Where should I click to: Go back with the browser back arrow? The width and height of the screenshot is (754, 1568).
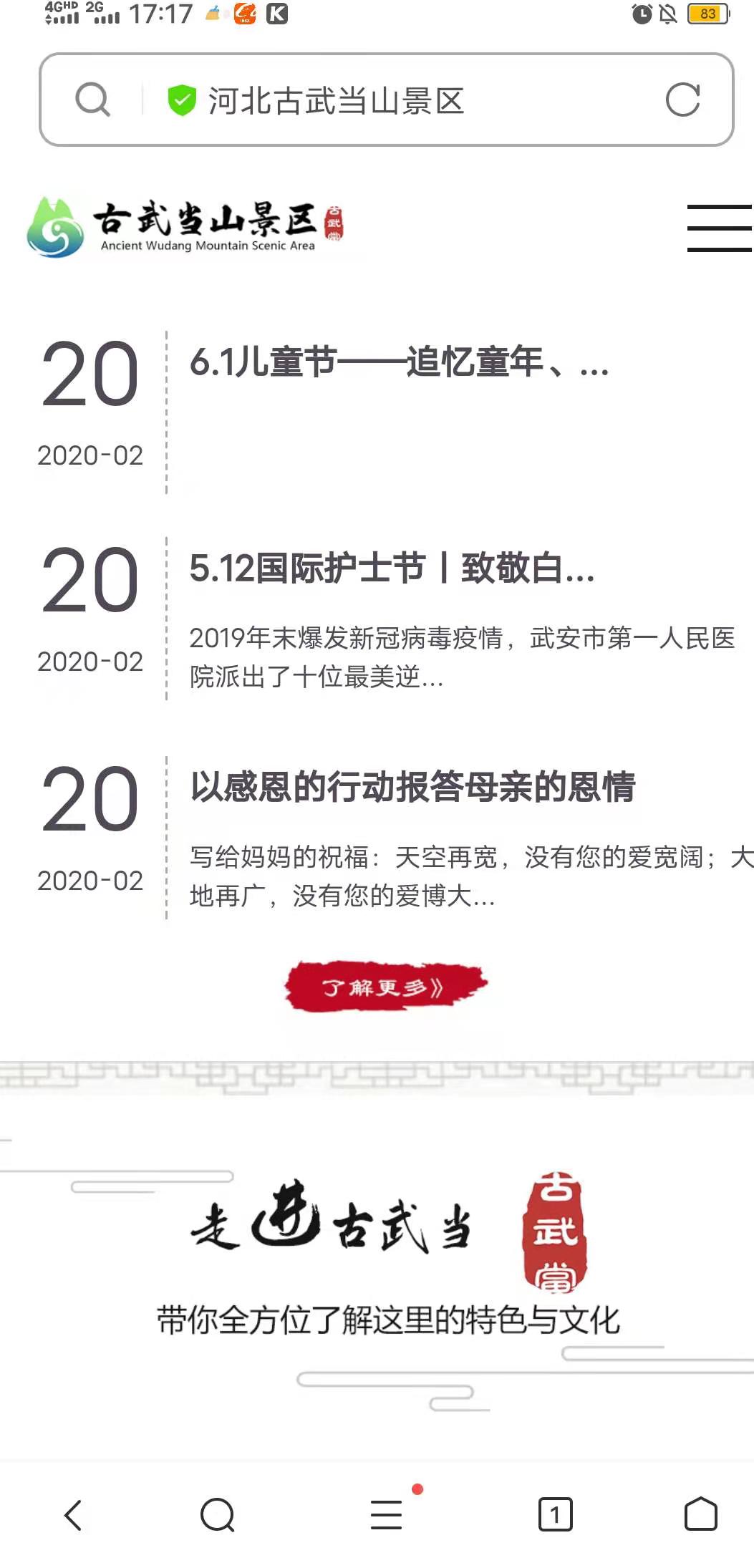(x=74, y=1514)
